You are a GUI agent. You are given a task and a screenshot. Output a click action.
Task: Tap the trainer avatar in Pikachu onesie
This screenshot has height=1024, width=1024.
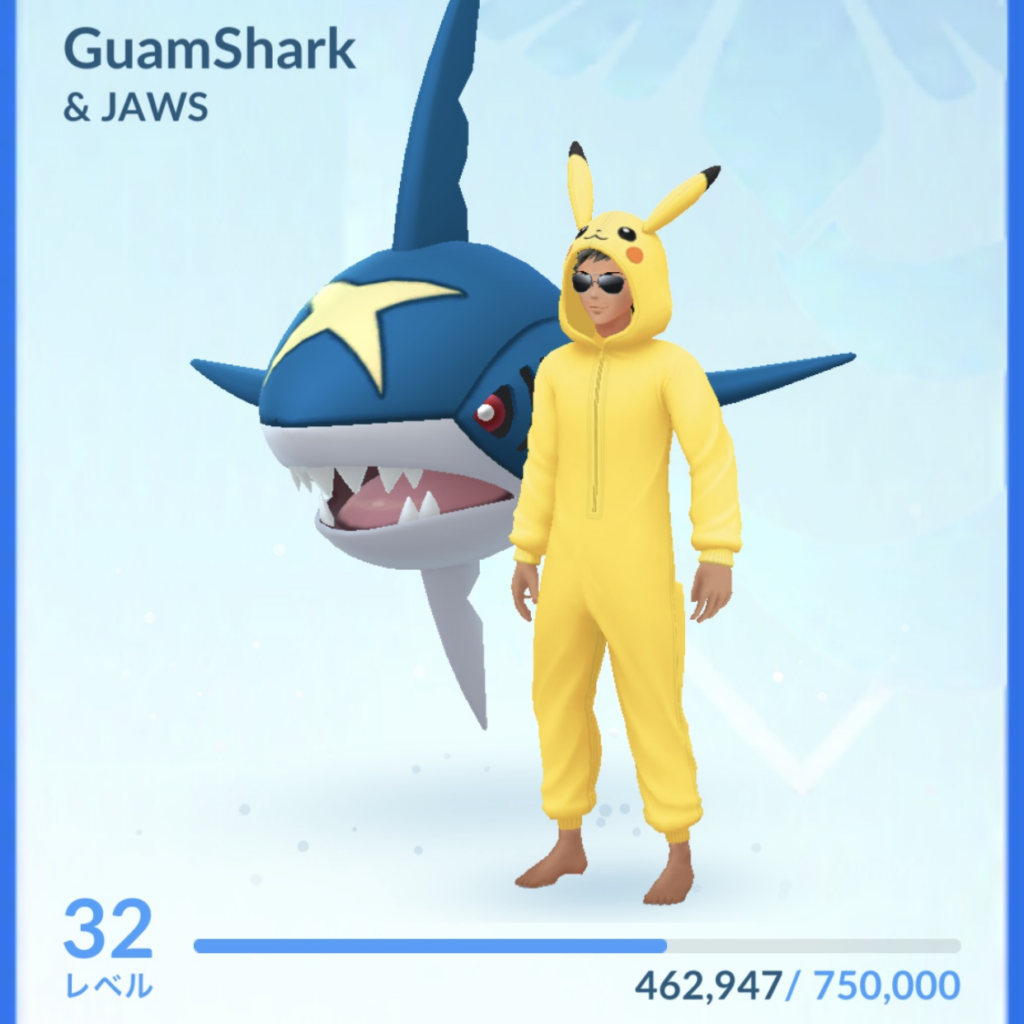tap(615, 520)
